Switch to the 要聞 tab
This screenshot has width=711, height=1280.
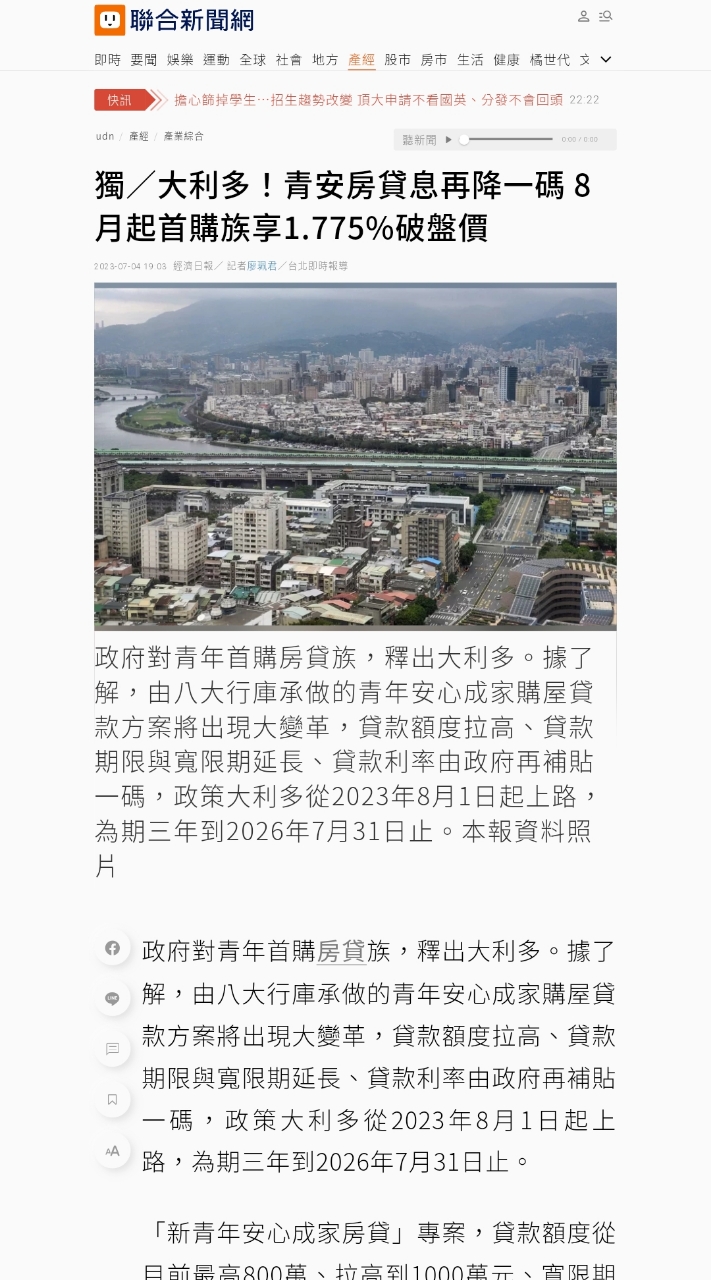click(x=144, y=60)
